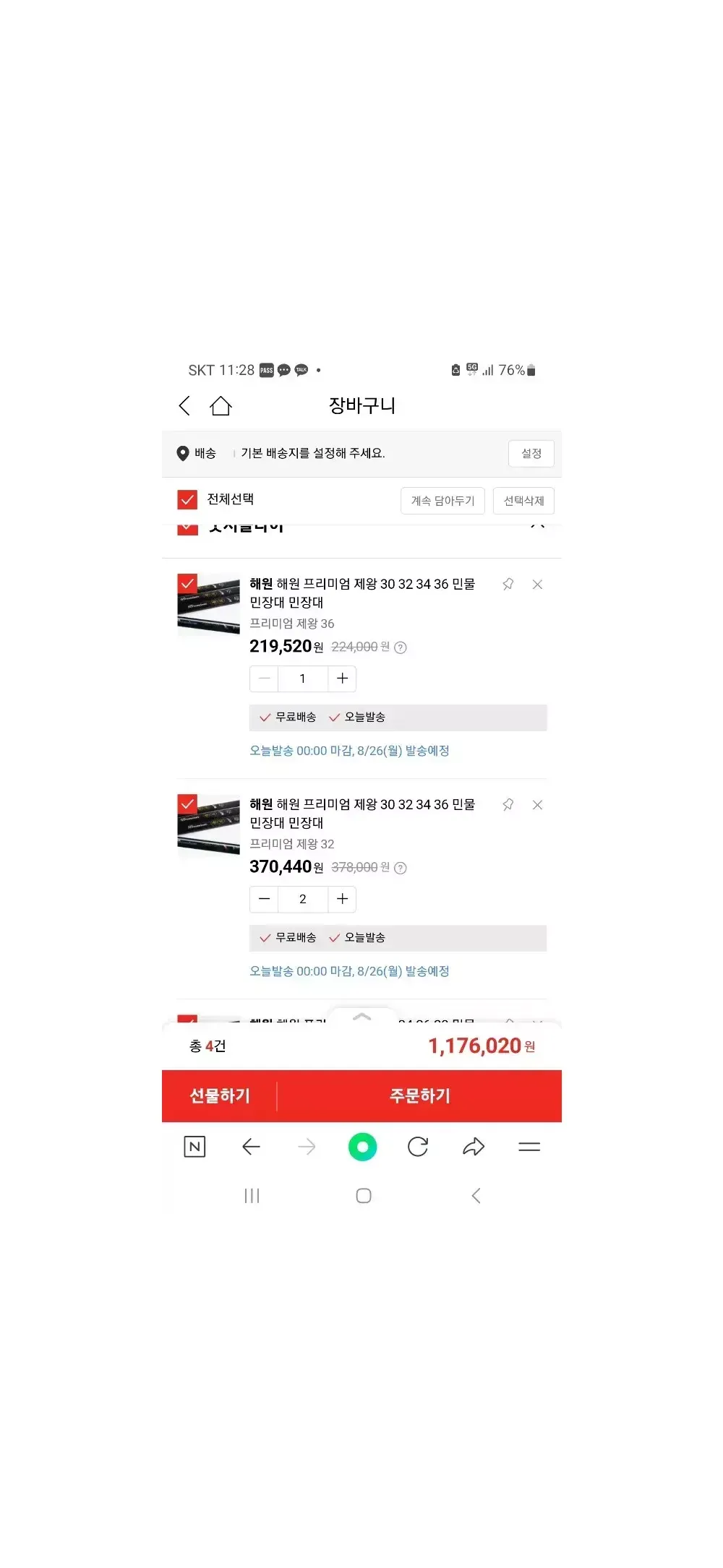Tap 설정 to set delivery address
Image resolution: width=723 pixels, height=1568 pixels.
point(531,454)
